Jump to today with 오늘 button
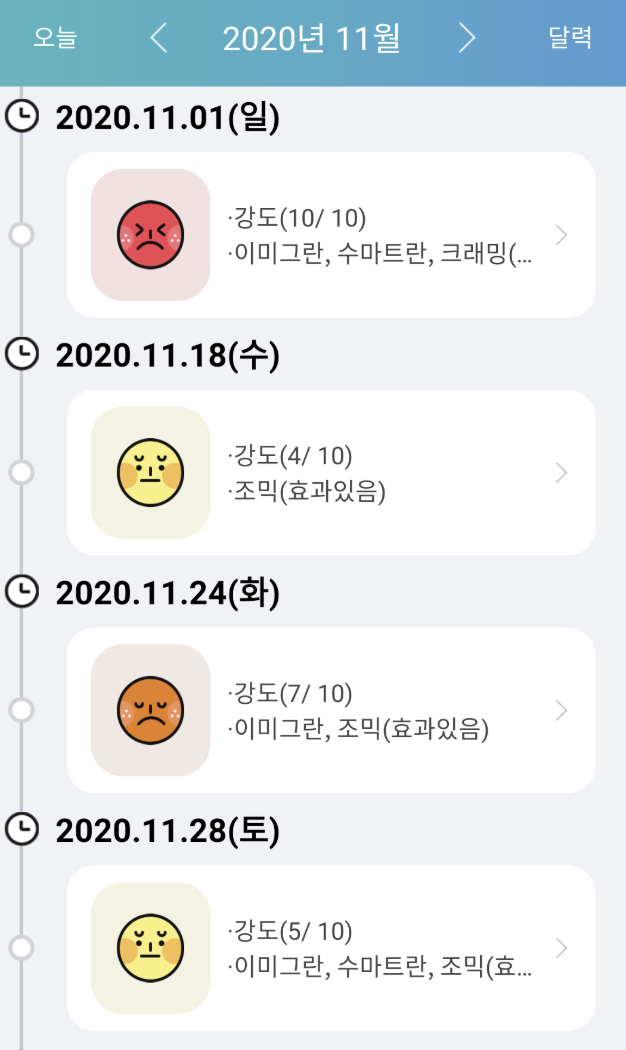 pos(55,39)
